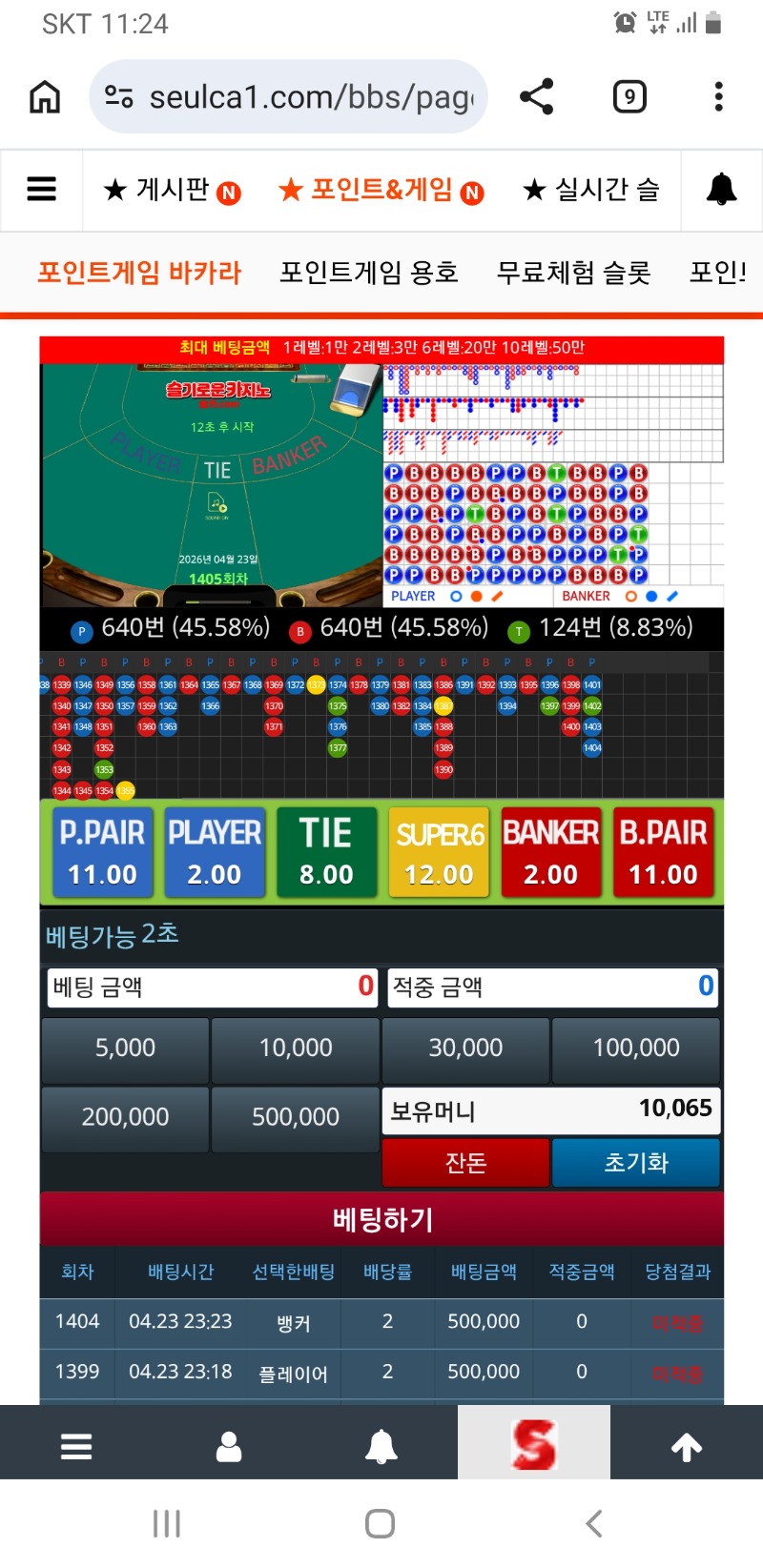The width and height of the screenshot is (763, 1568).
Task: Select the 포인트게임 바카라 tab
Action: pyautogui.click(x=139, y=272)
